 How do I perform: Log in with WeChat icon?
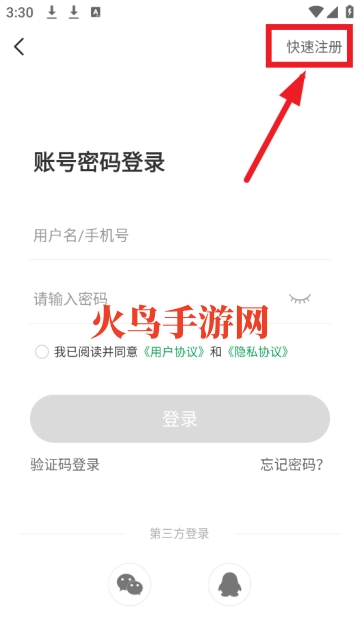[130, 584]
